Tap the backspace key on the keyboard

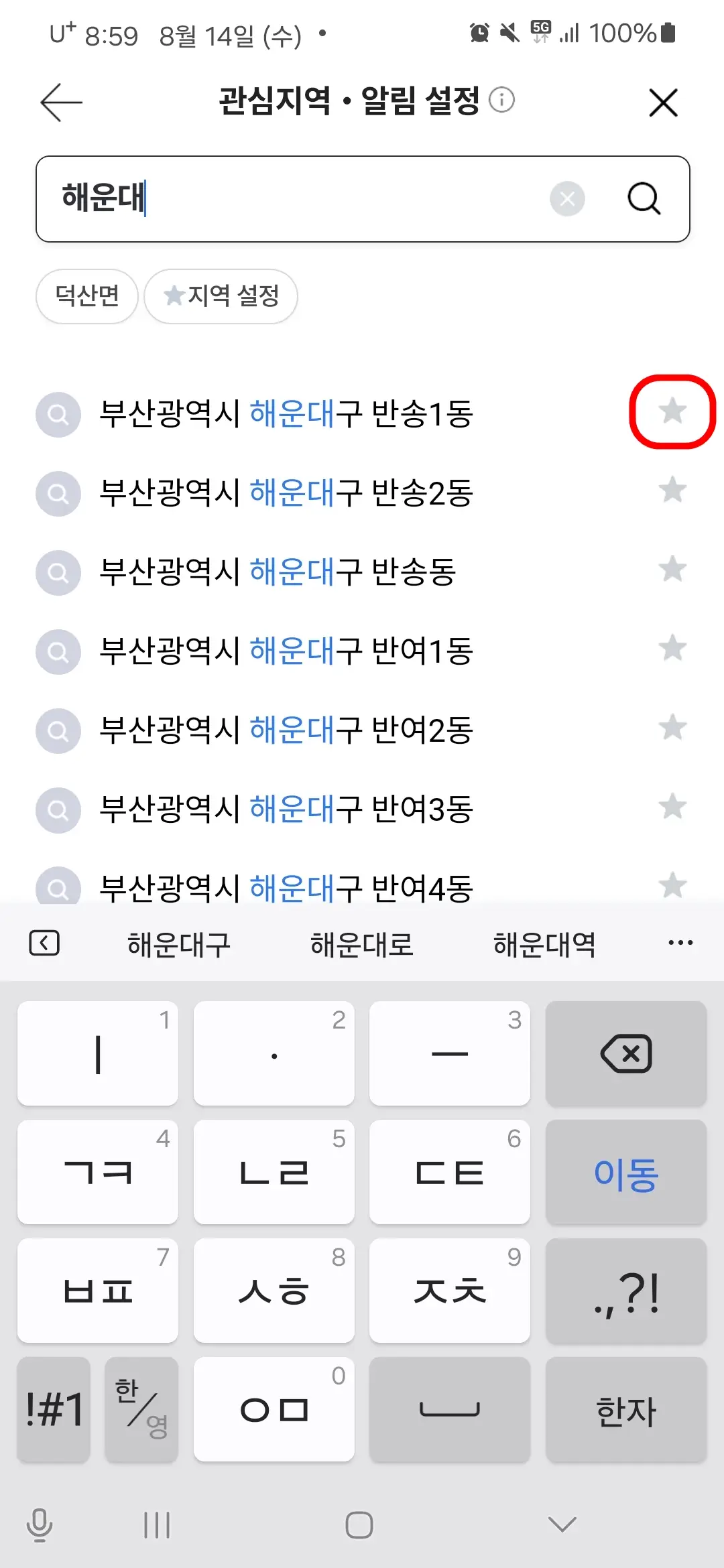(625, 1054)
